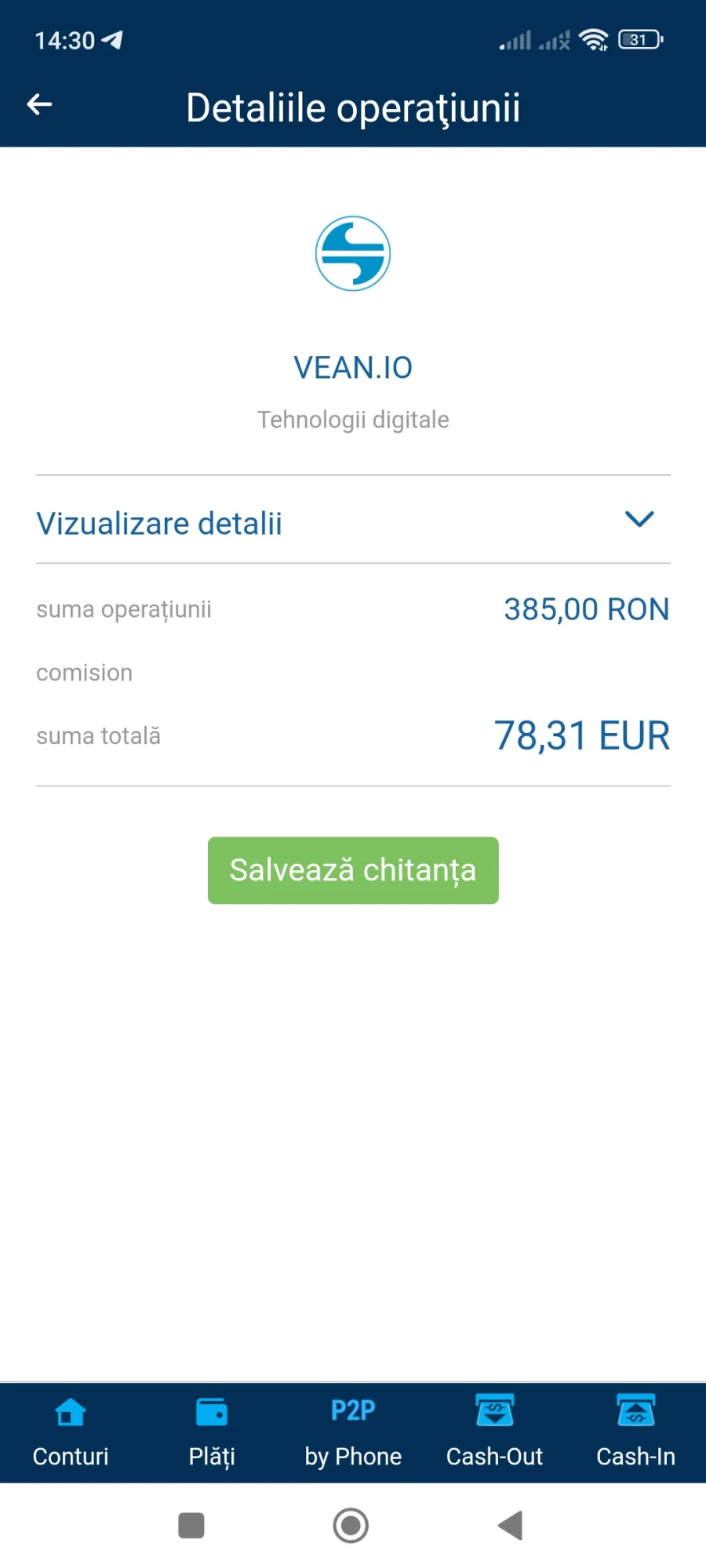
Task: Select the P2P by Phone tab
Action: click(353, 1432)
